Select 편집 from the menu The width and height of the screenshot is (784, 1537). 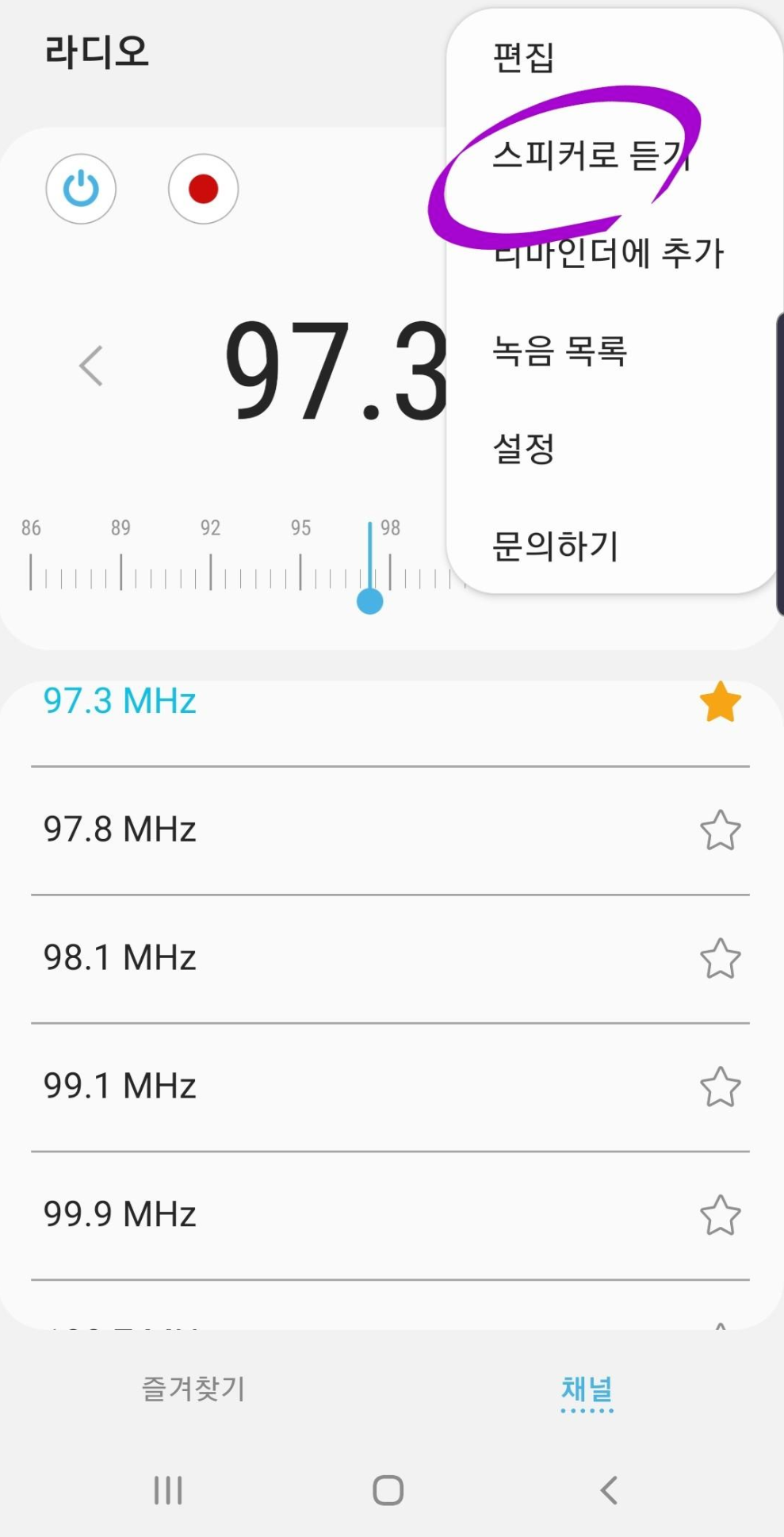click(523, 57)
